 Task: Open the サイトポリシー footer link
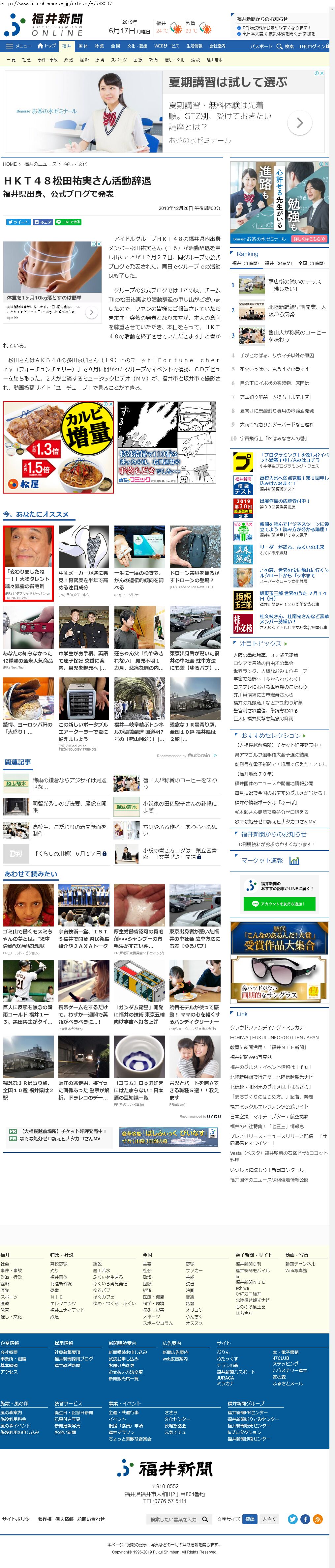[18, 1519]
